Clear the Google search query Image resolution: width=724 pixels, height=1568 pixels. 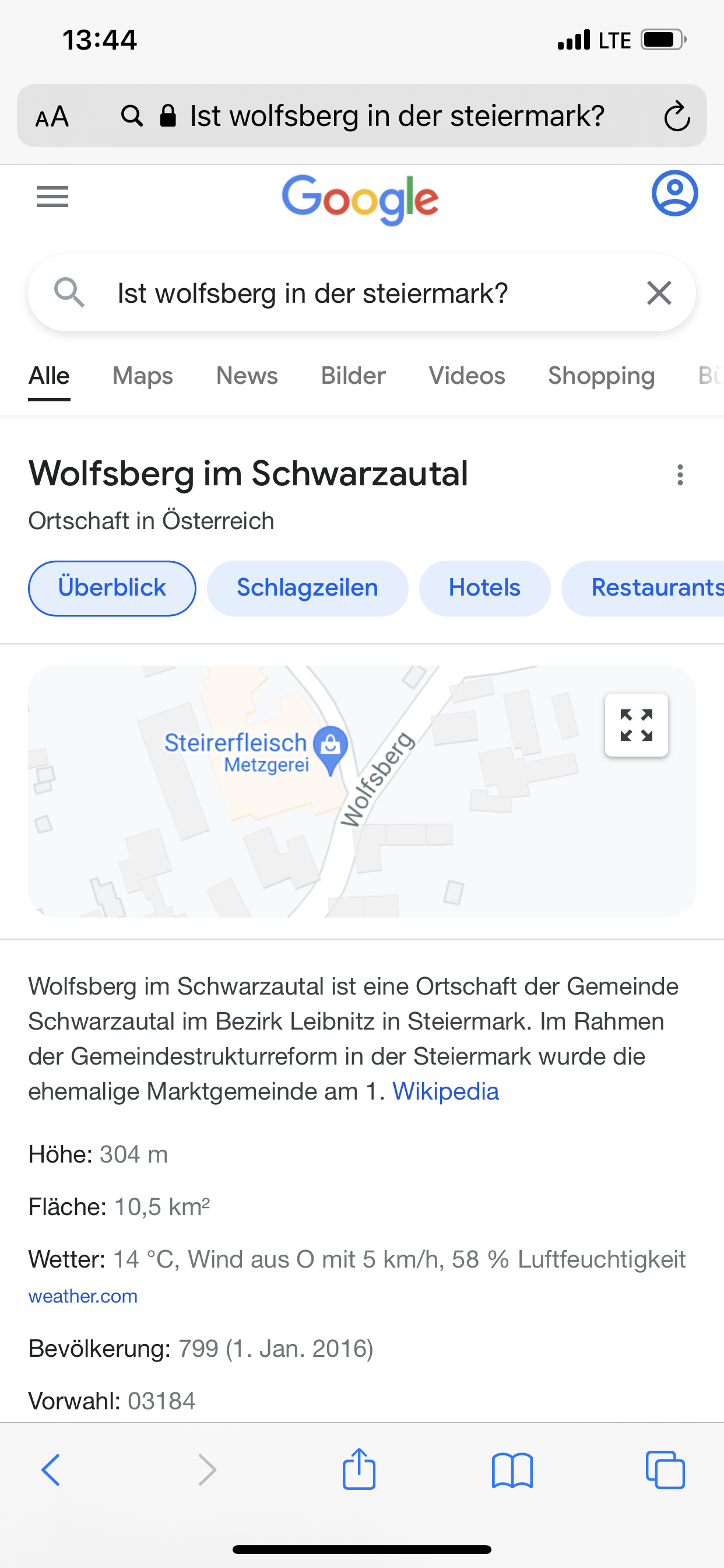click(x=659, y=293)
